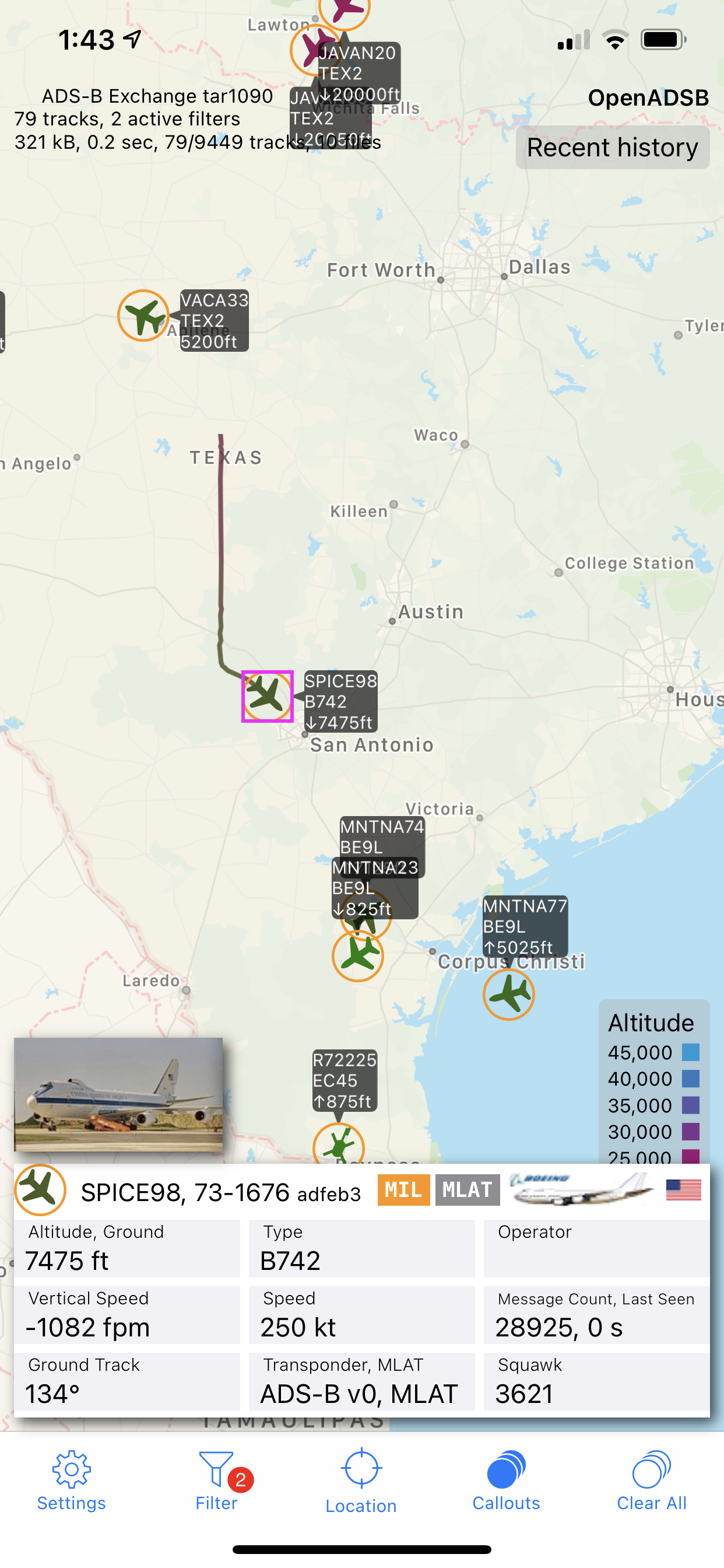Select the MNTNA77 aircraft near Corpus Christi
This screenshot has width=724, height=1568.
(509, 994)
